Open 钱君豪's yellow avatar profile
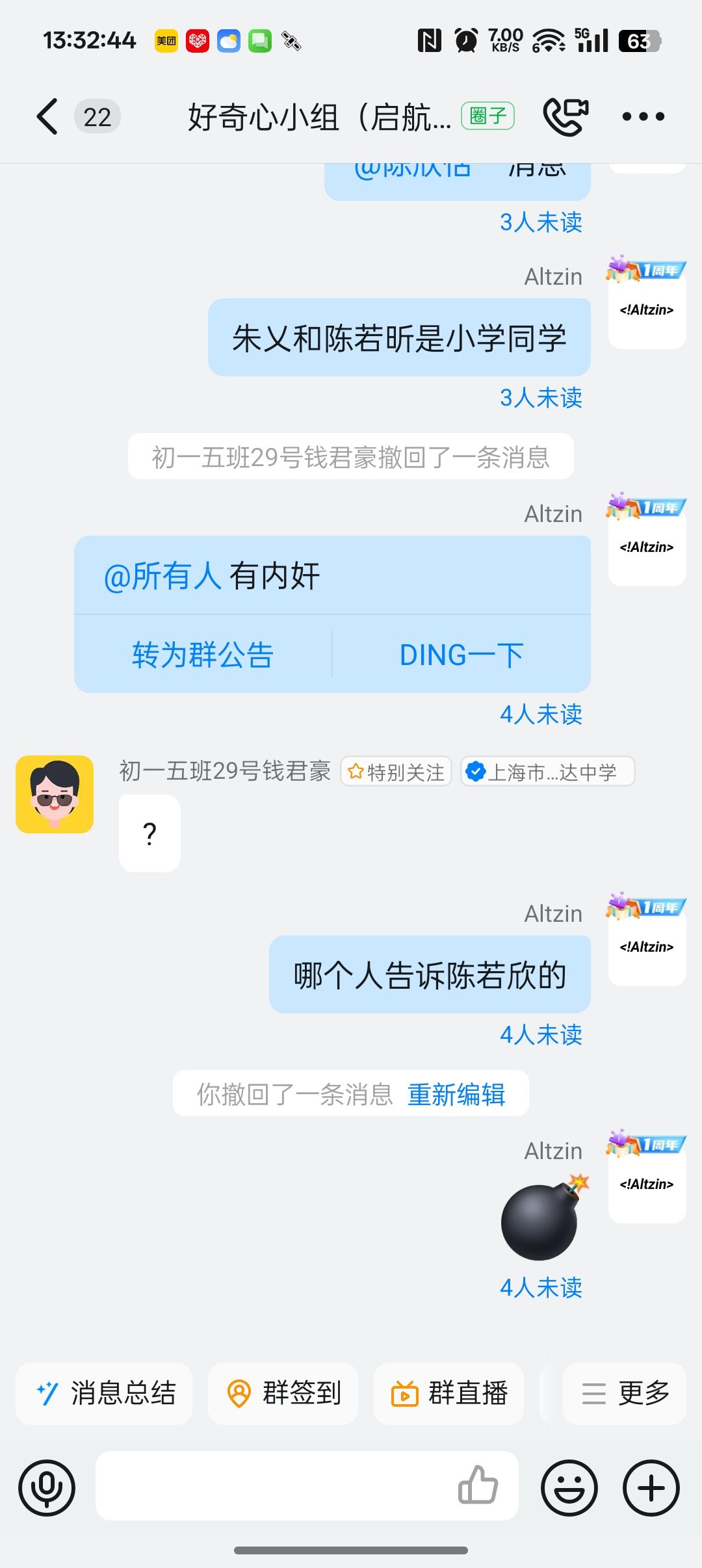The image size is (702, 1568). pyautogui.click(x=55, y=794)
